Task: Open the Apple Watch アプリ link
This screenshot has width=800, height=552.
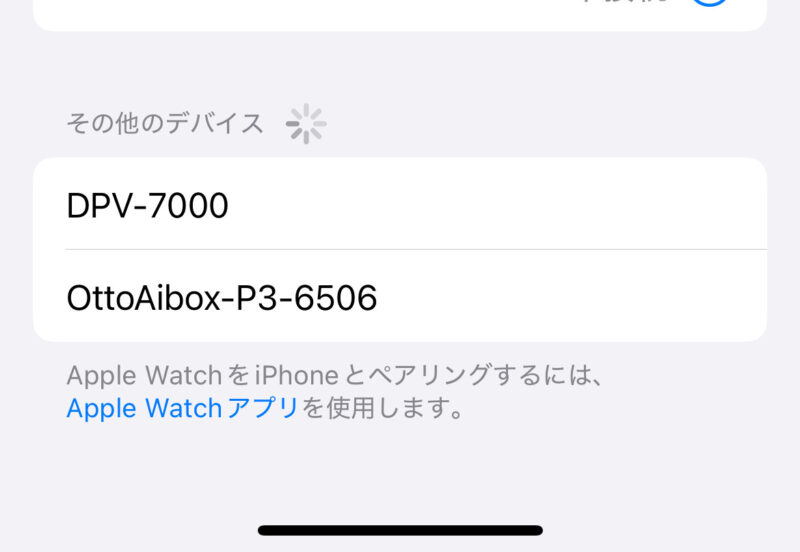Action: tap(182, 408)
